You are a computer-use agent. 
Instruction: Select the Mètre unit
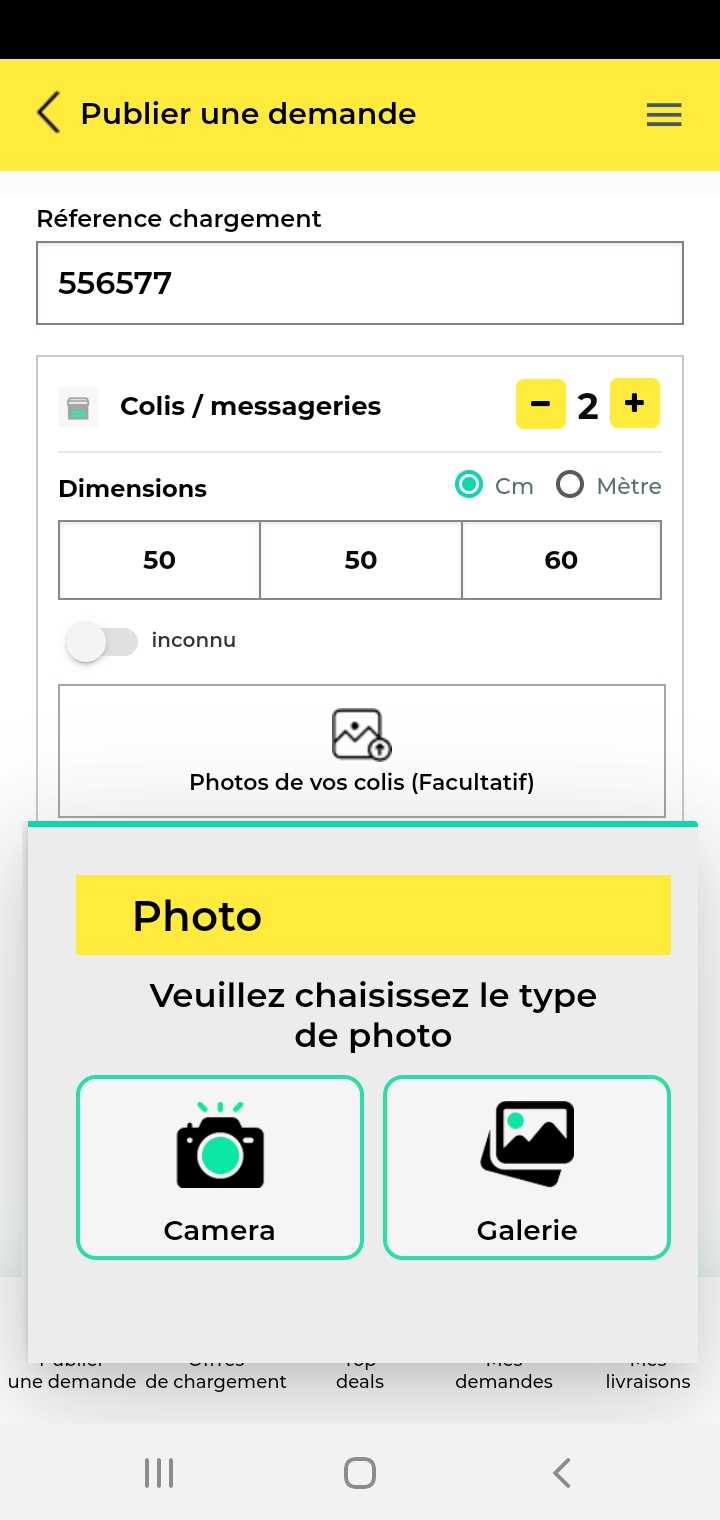point(609,486)
